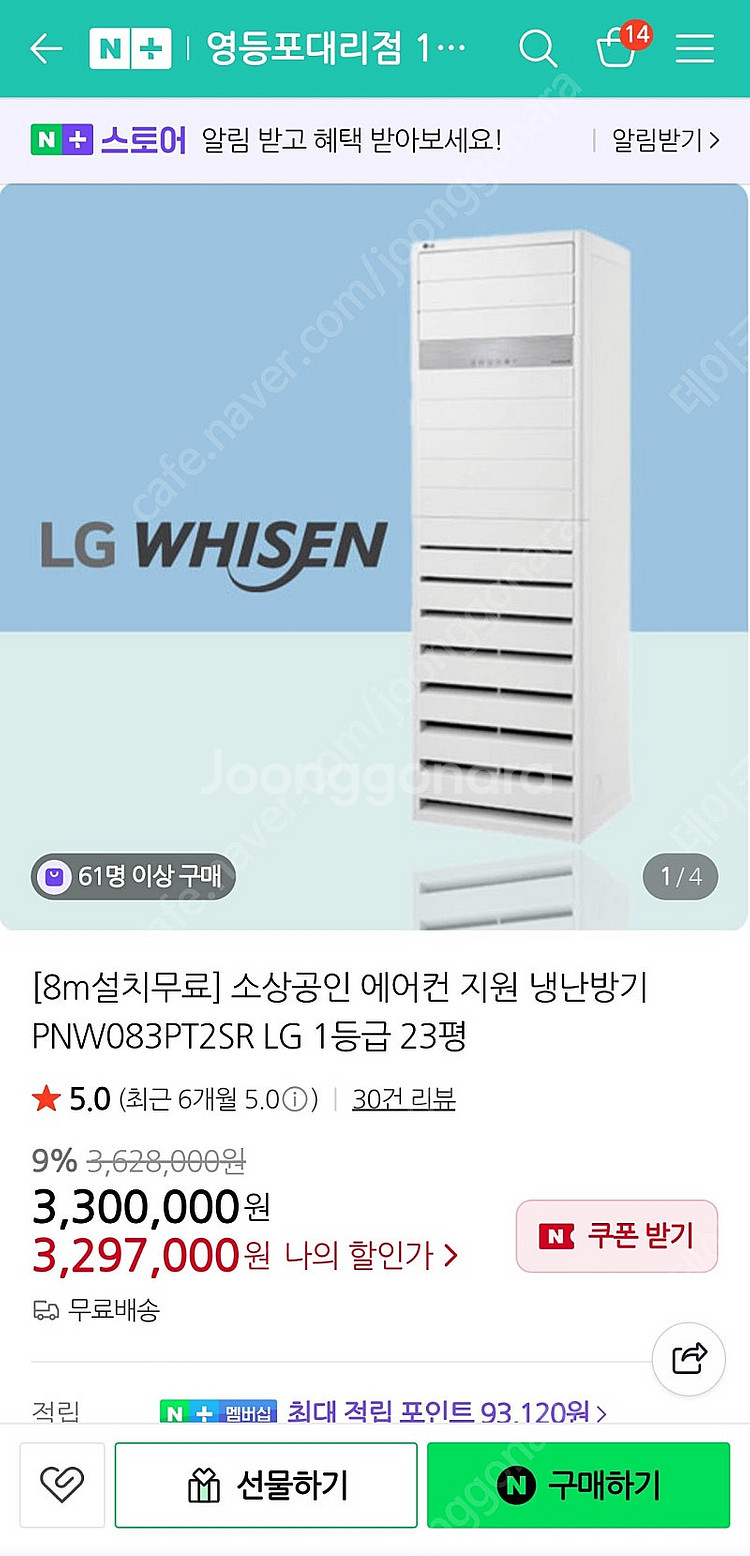Tap the 1/4 image page indicator
750x1556 pixels.
680,875
